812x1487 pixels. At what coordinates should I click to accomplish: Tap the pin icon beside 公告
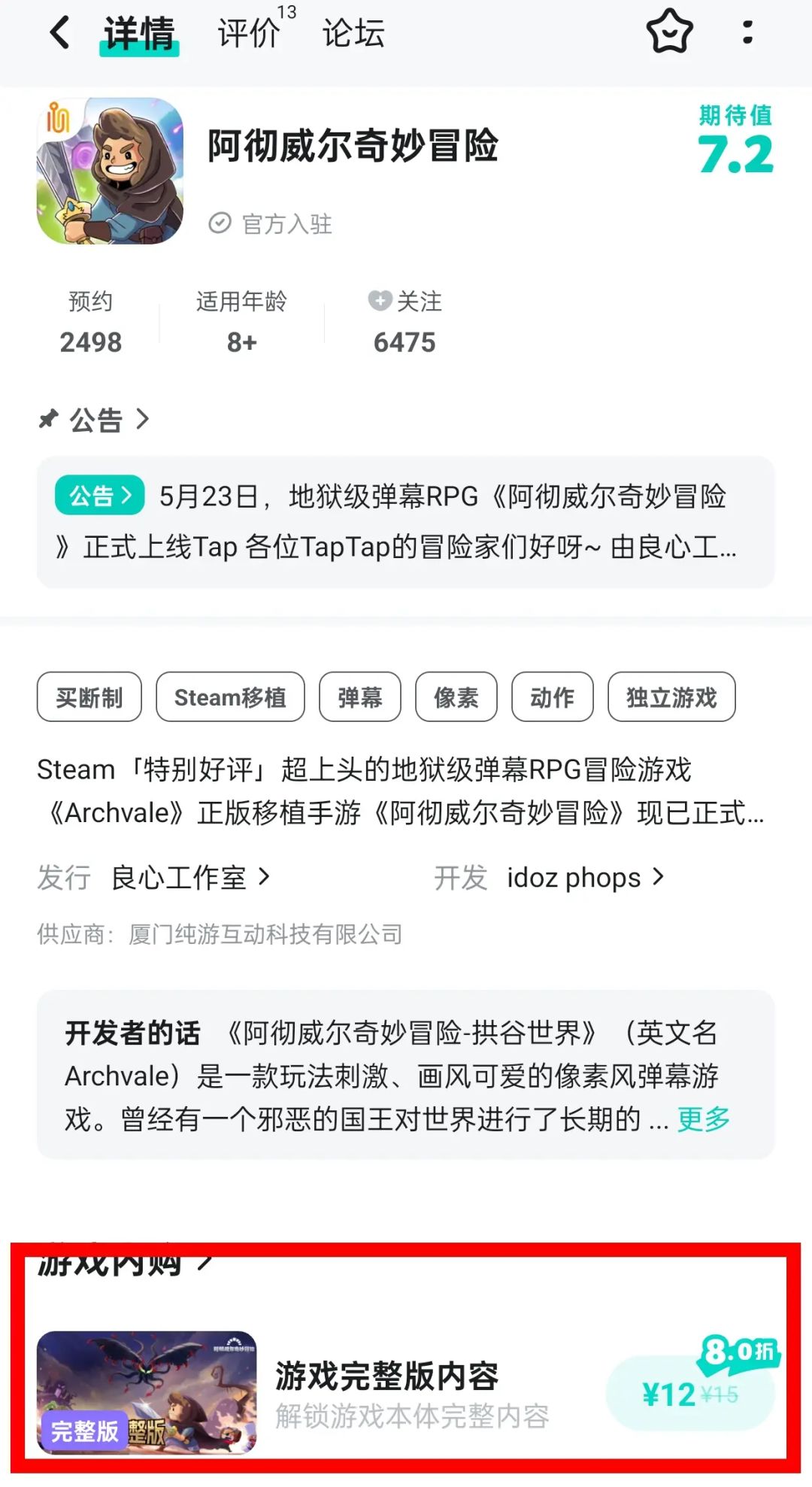(x=47, y=420)
